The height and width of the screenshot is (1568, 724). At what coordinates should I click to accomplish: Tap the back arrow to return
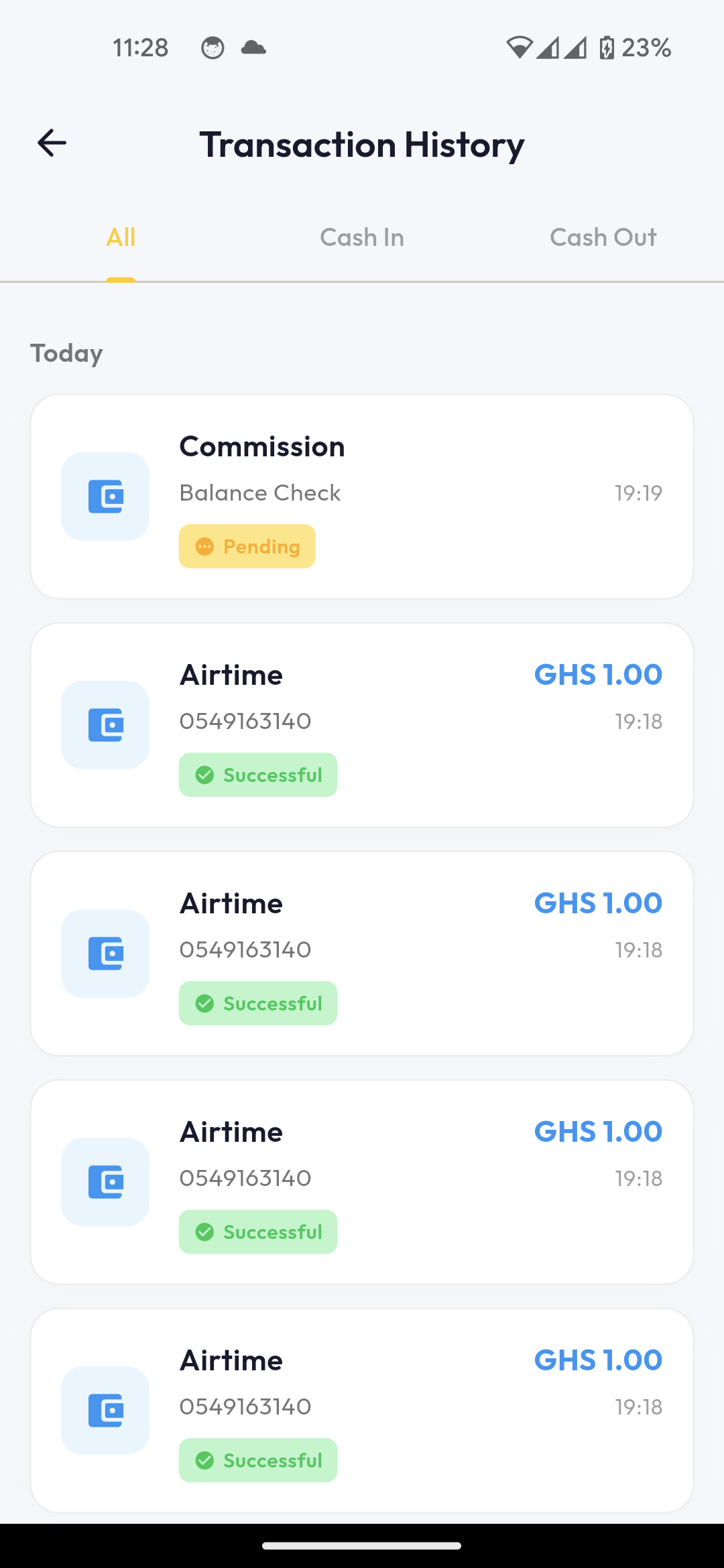pyautogui.click(x=51, y=143)
